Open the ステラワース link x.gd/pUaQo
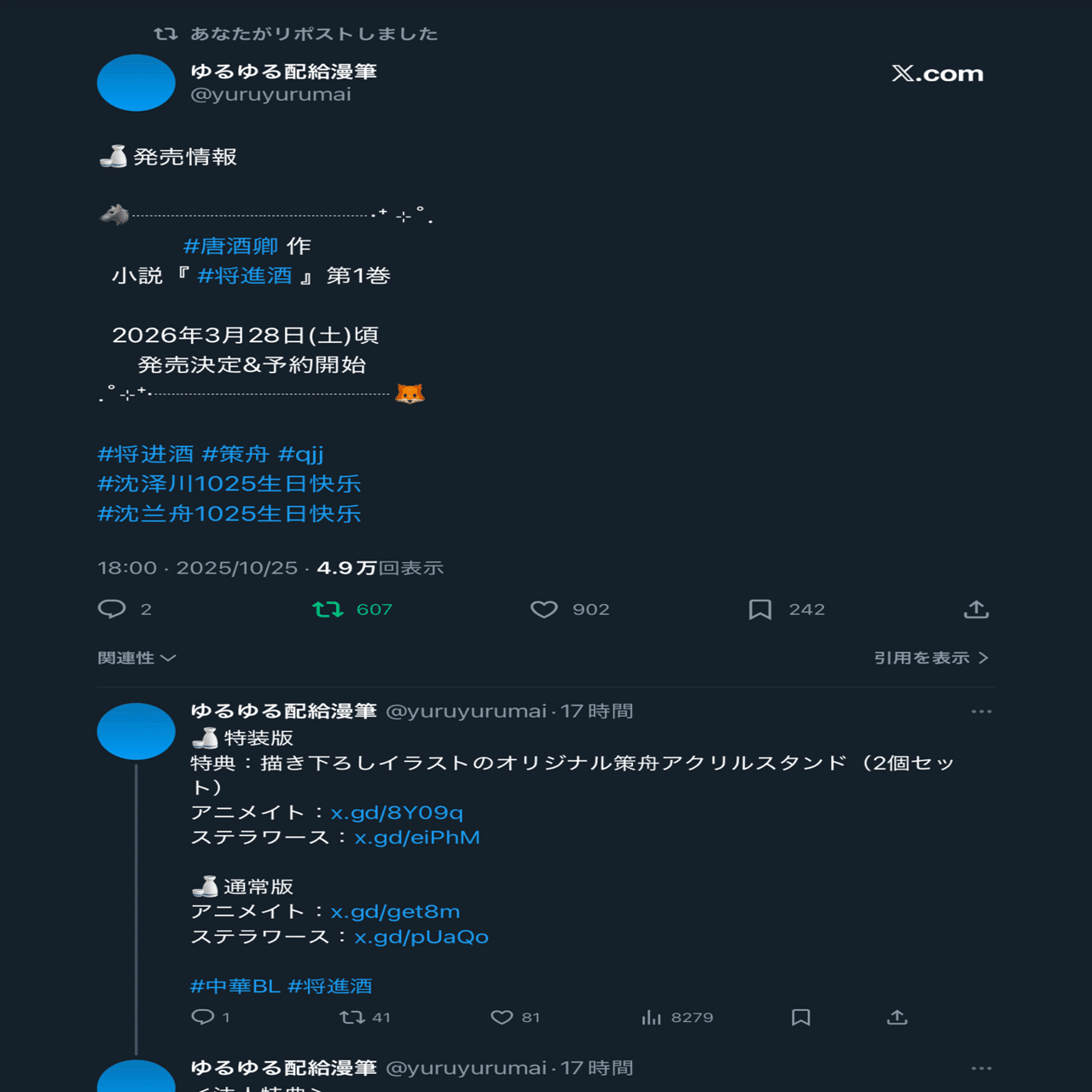 coord(421,937)
